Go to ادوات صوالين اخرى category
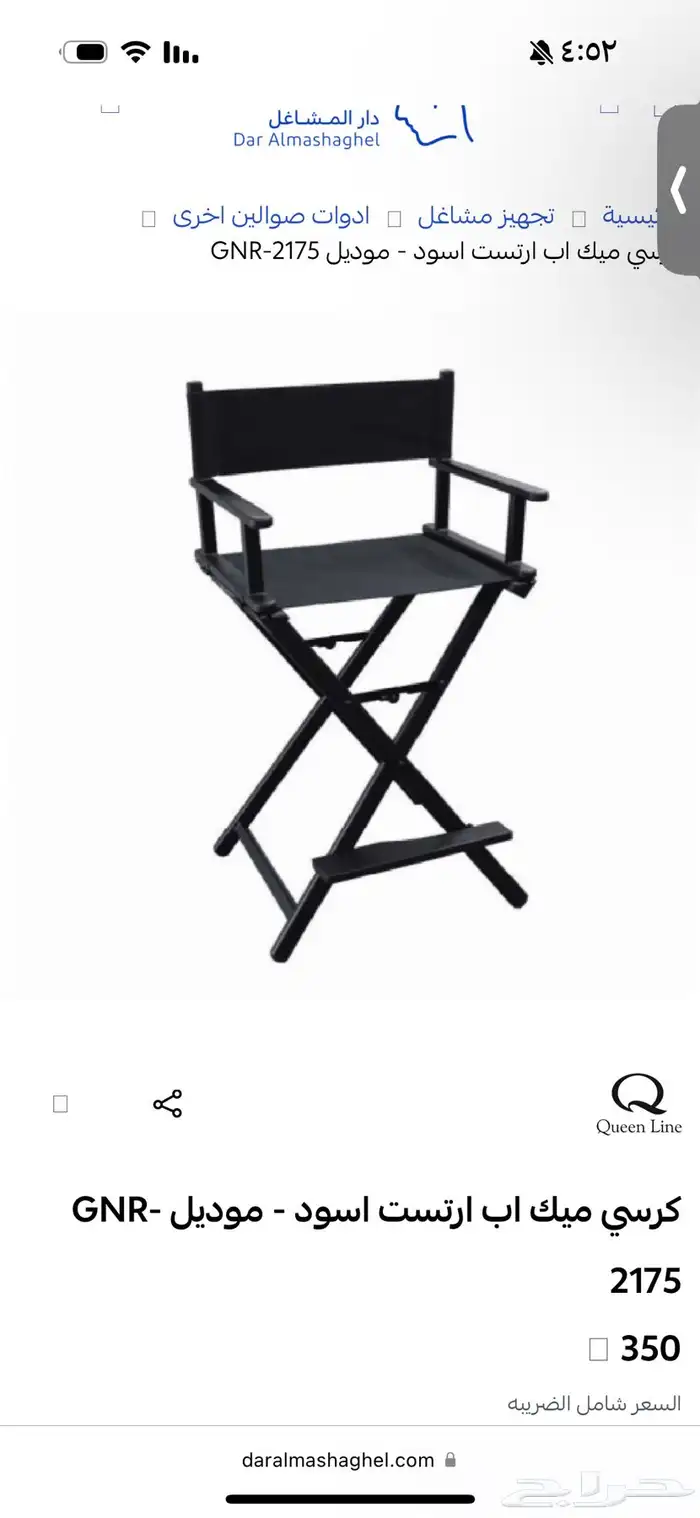700x1518 pixels. click(x=271, y=216)
